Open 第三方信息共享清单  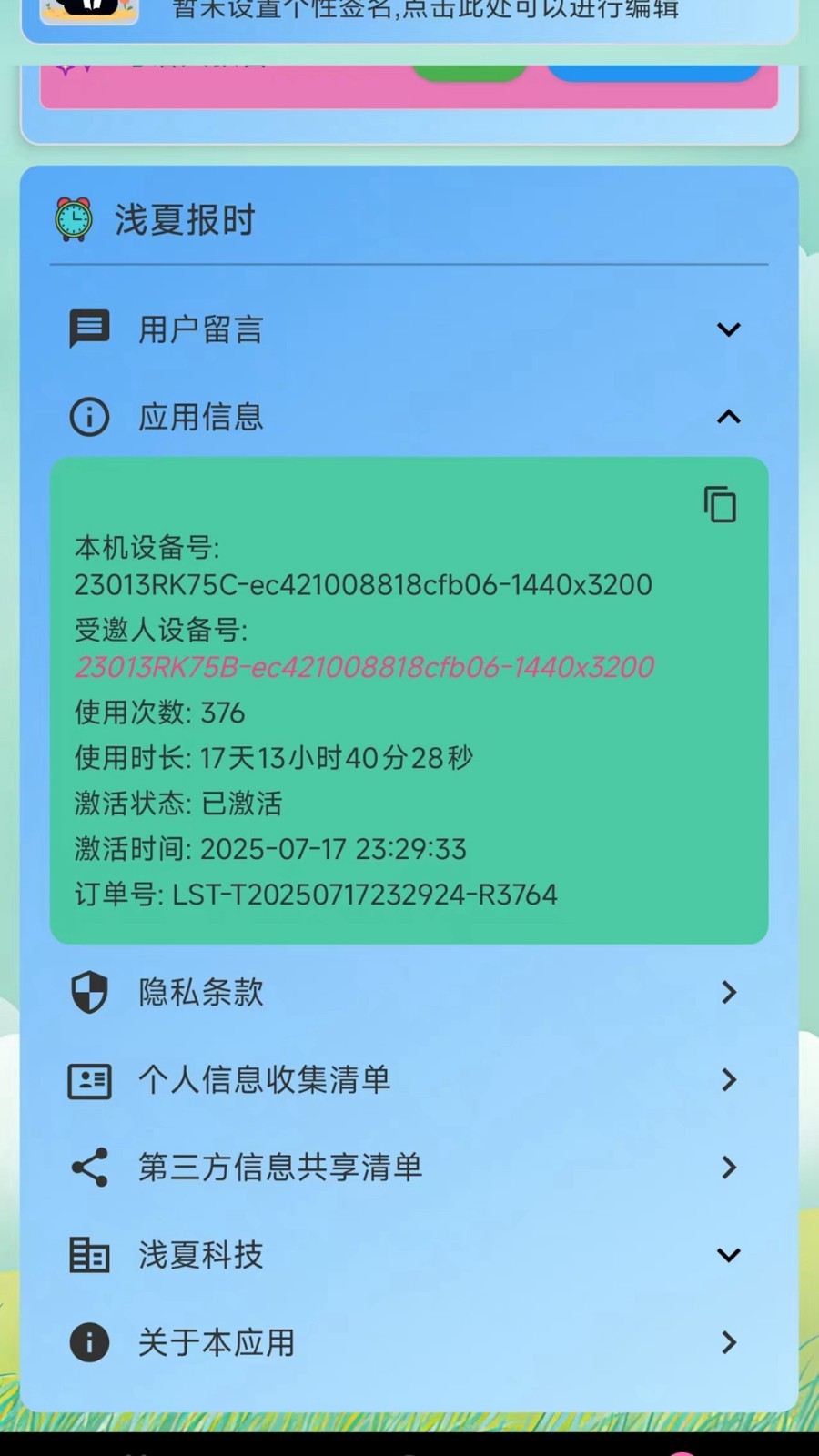[x=408, y=1167]
